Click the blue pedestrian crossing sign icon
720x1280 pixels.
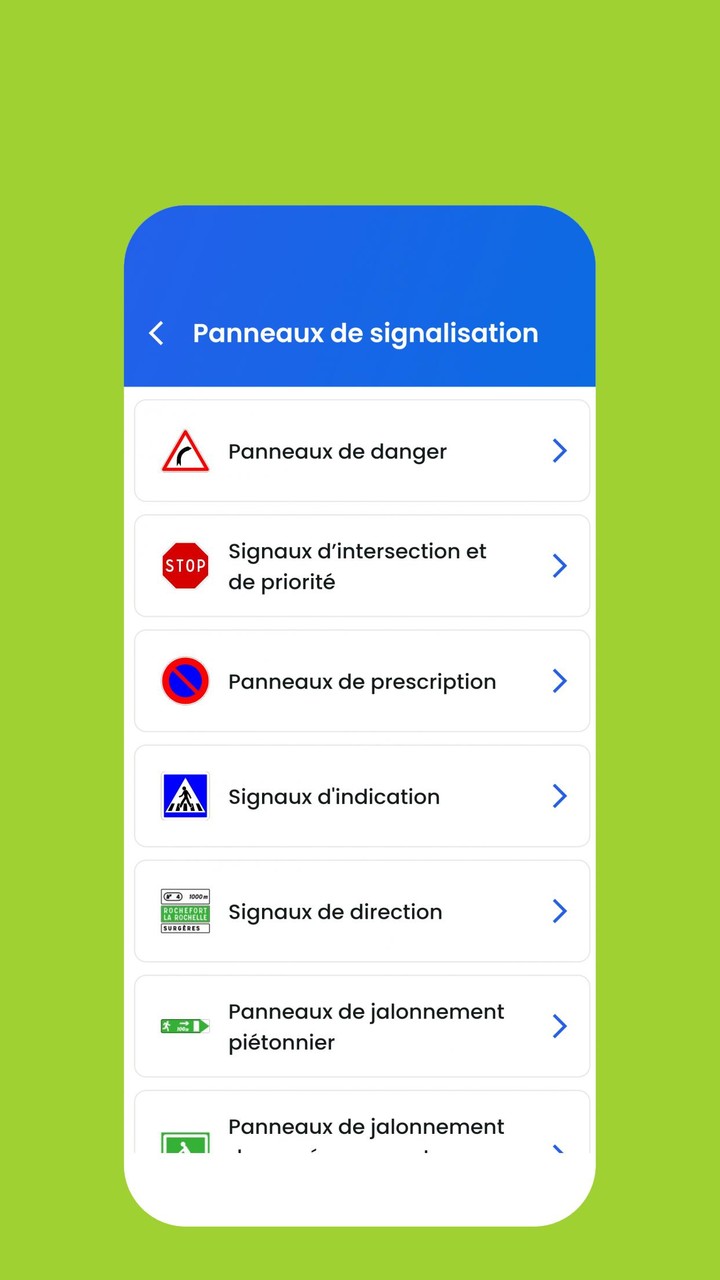pyautogui.click(x=184, y=796)
